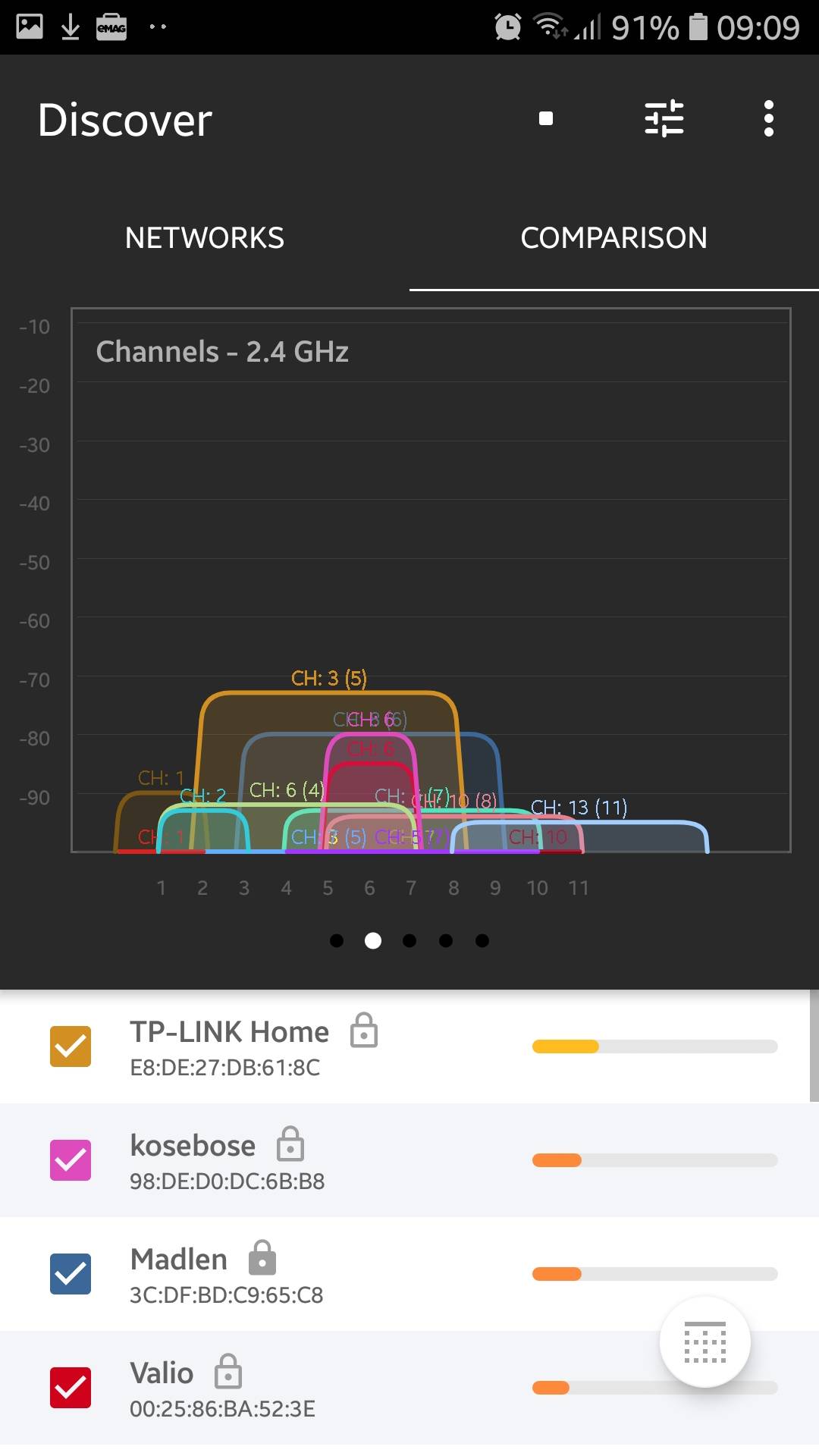Deselect the Madlen network checkbox
This screenshot has width=819, height=1456.
pyautogui.click(x=71, y=1274)
